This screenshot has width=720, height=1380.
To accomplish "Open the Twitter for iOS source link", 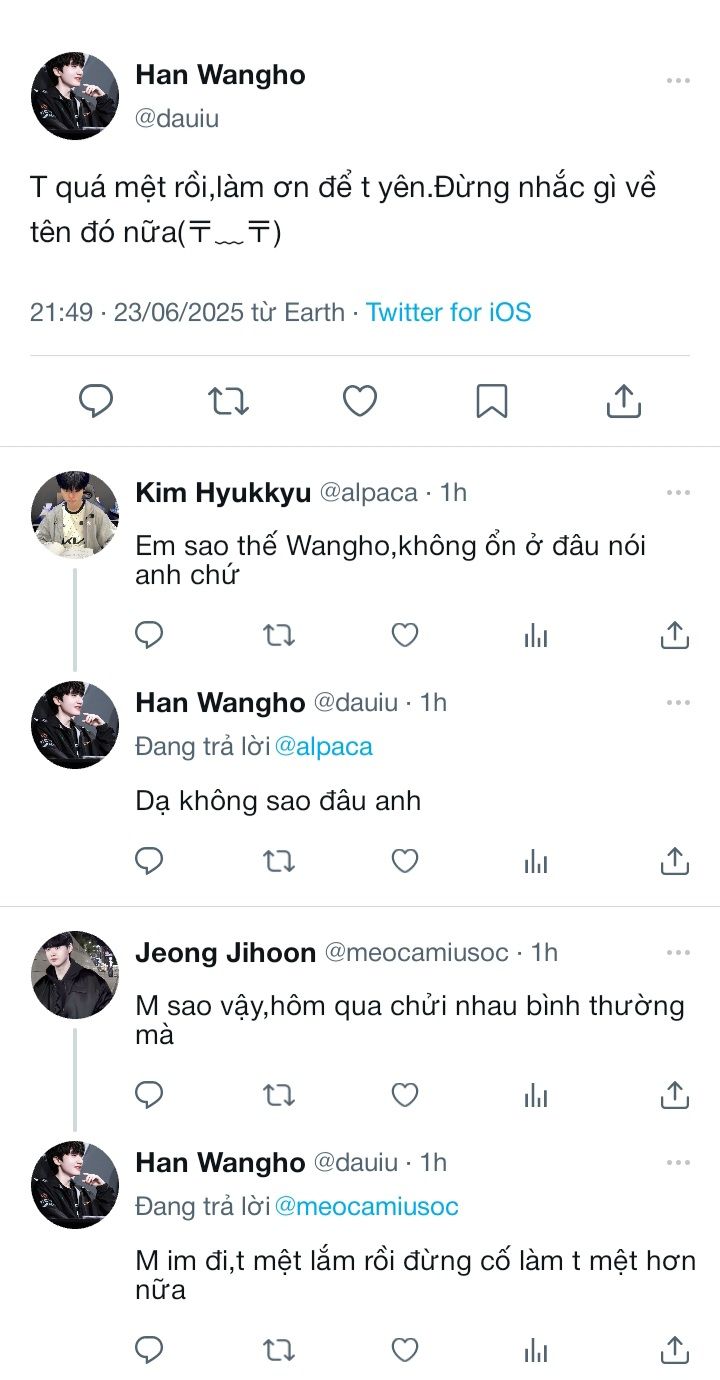I will (448, 312).
